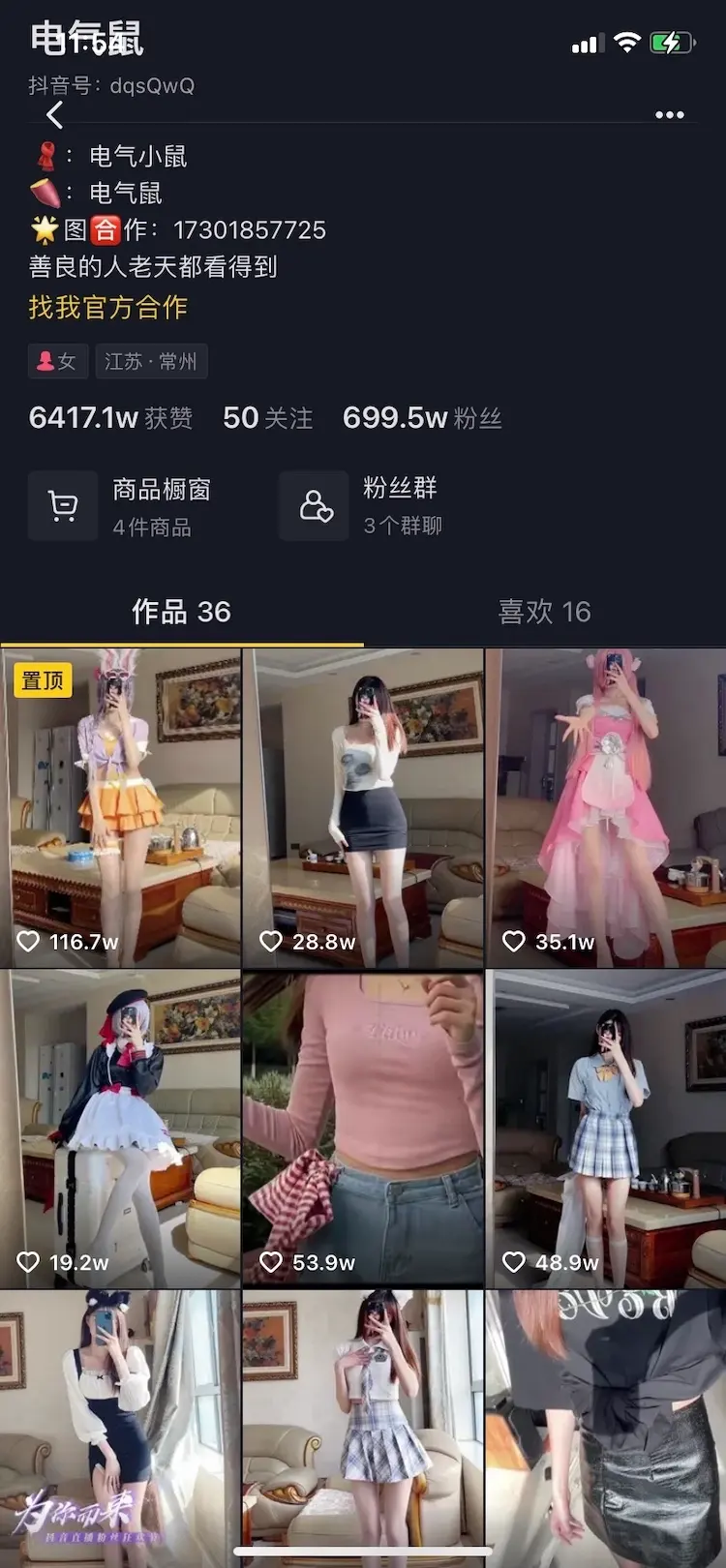Select the 女 gender tag
This screenshot has height=1568, width=726.
pyautogui.click(x=58, y=361)
